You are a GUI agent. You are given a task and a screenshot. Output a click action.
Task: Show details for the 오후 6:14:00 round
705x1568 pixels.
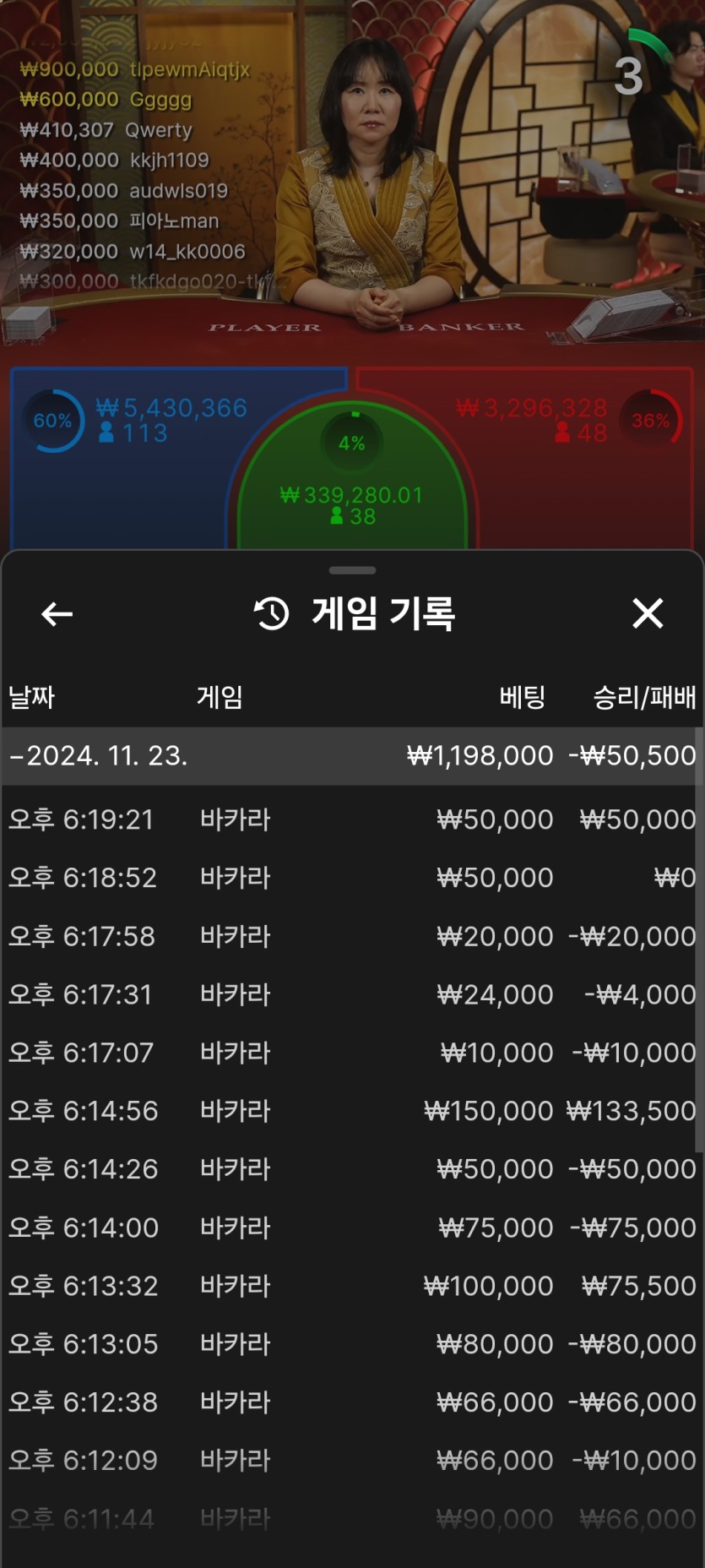click(352, 1228)
